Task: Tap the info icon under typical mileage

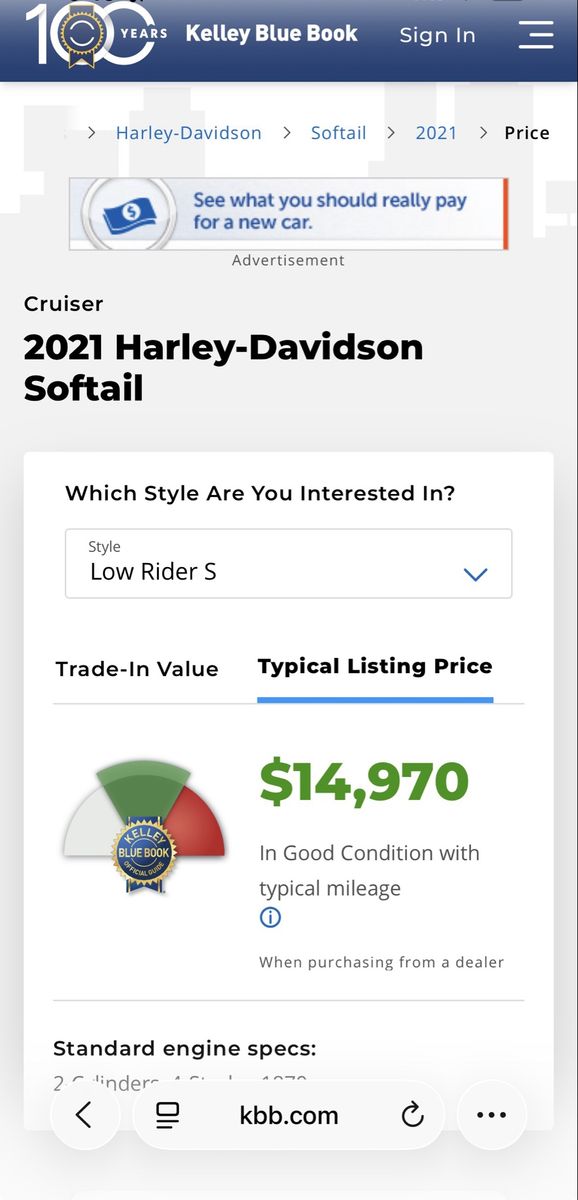Action: tap(271, 917)
